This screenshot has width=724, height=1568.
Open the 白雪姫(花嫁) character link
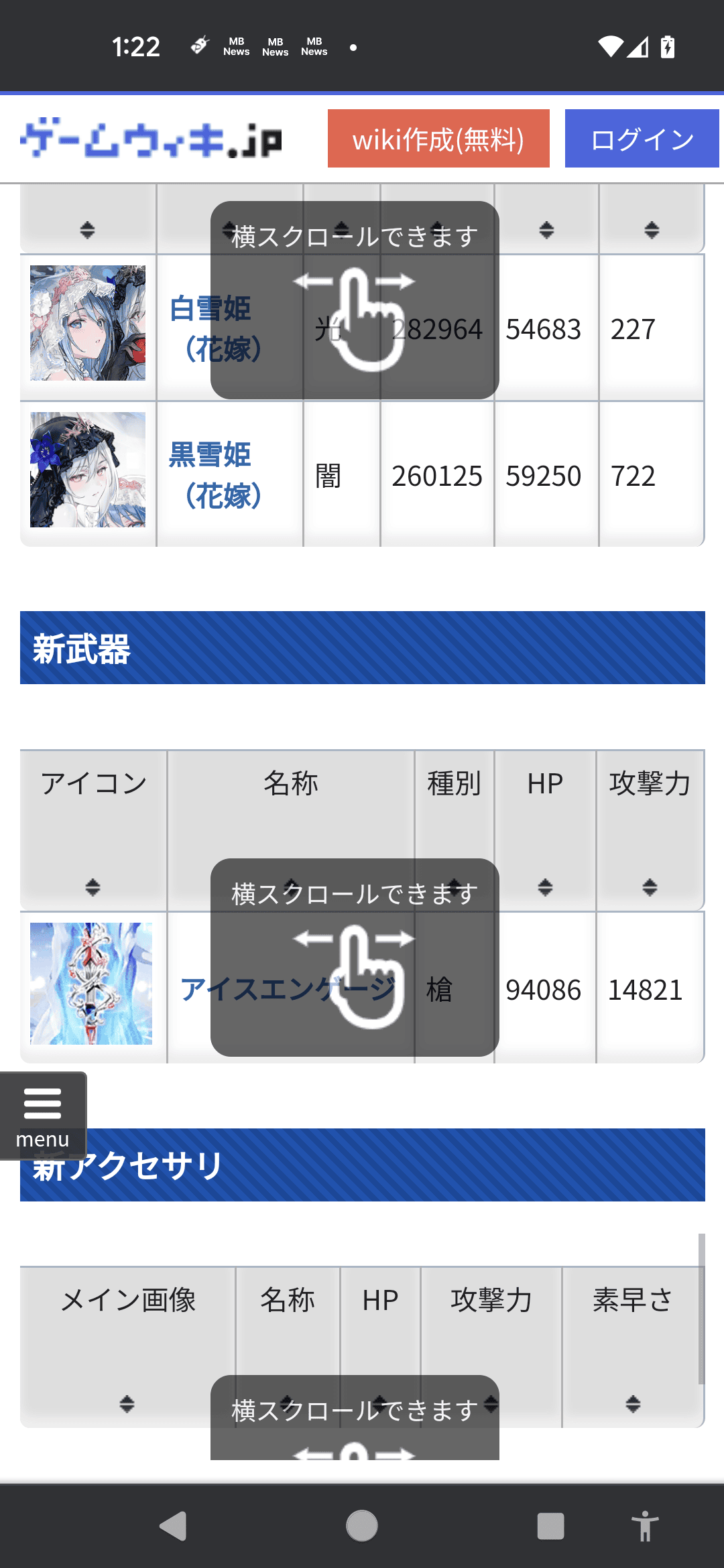pyautogui.click(x=210, y=328)
